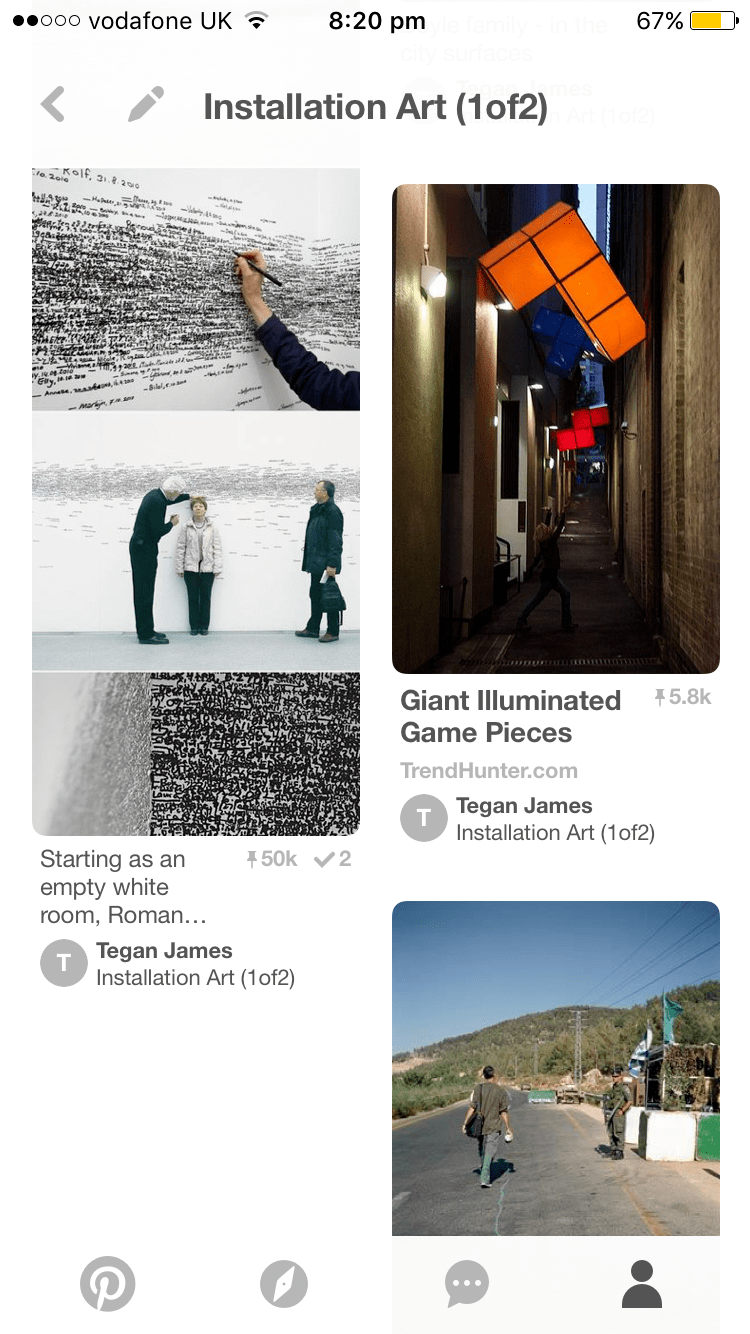
Task: Go to the Pinterest home feed tab
Action: pos(107,1284)
